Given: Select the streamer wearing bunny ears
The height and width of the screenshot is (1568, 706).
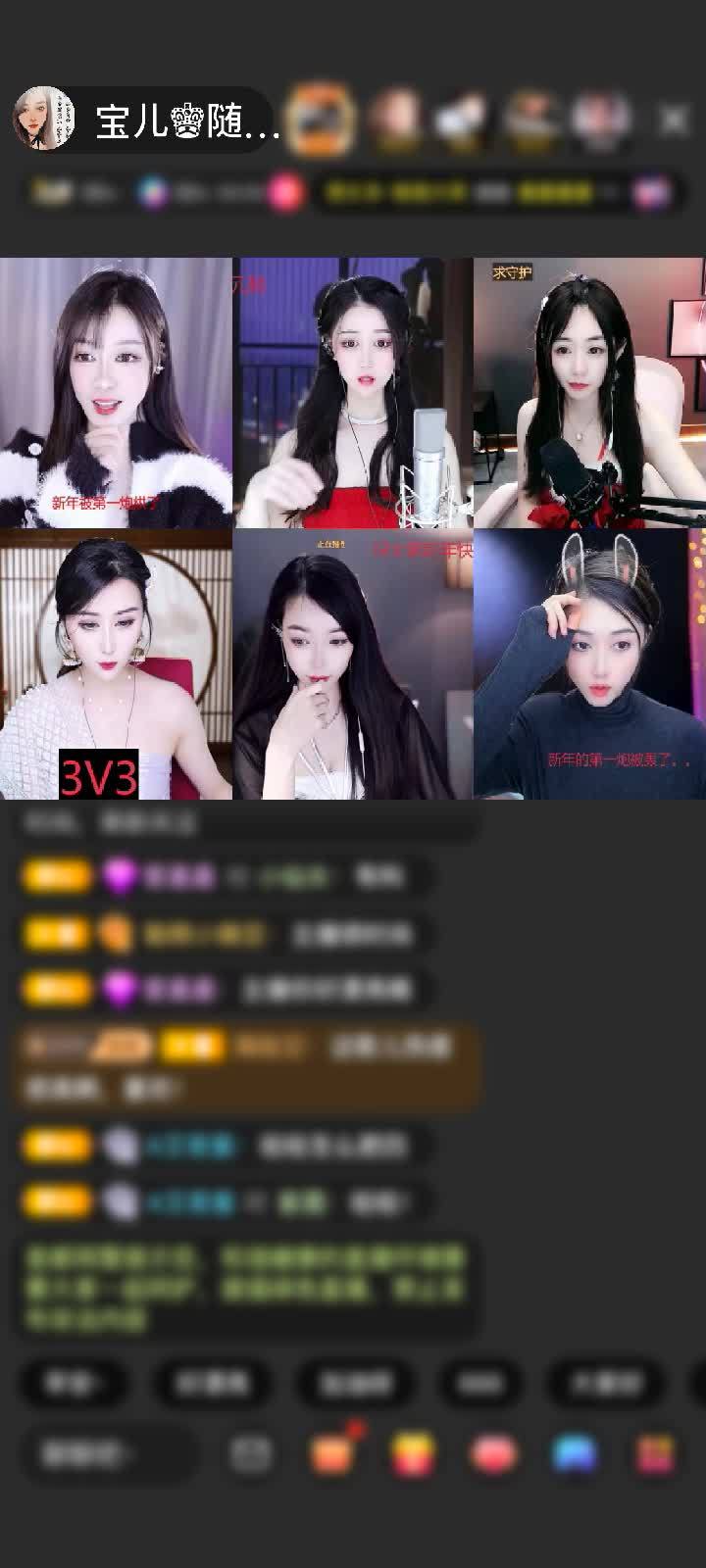Looking at the screenshot, I should point(588,664).
